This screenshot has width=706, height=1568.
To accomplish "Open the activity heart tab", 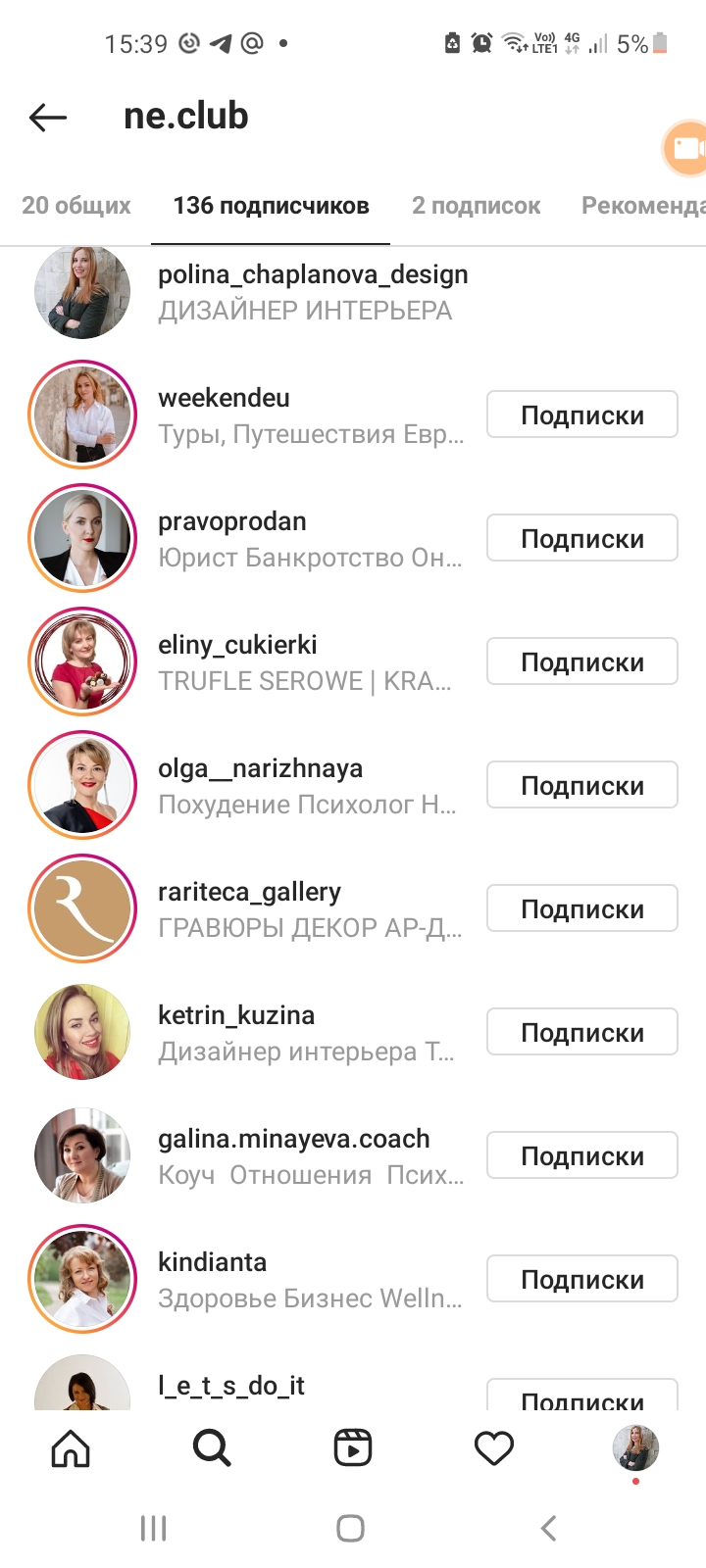I will pyautogui.click(x=494, y=1447).
